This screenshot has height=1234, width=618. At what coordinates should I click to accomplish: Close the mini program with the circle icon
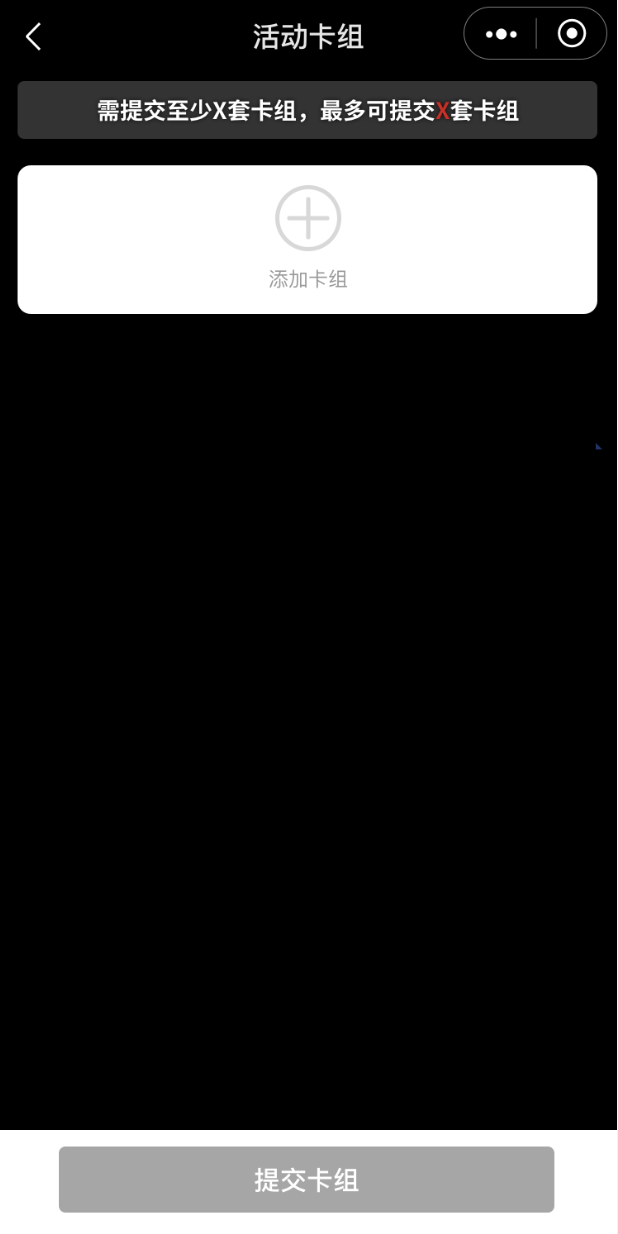click(571, 34)
